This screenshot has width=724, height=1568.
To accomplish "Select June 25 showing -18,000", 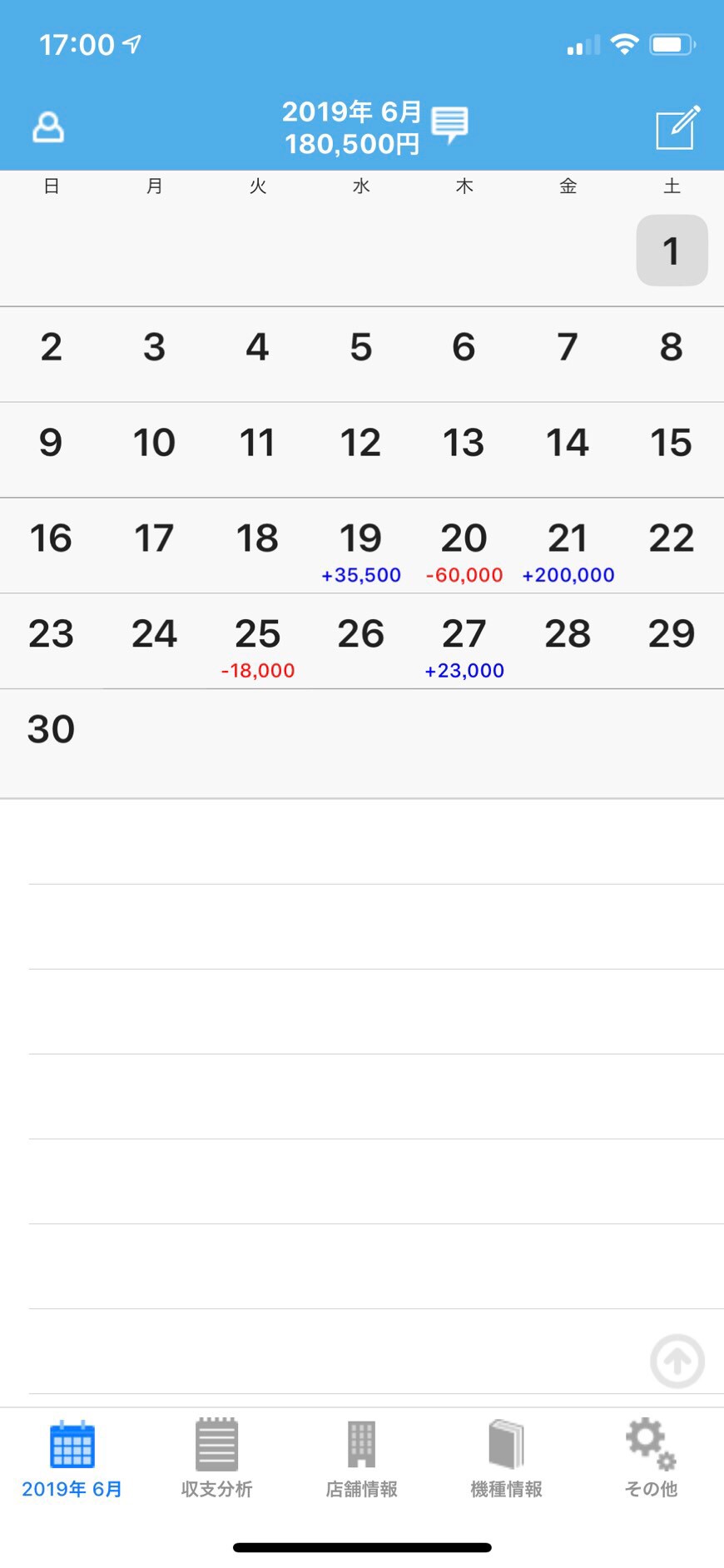I will pos(258,642).
